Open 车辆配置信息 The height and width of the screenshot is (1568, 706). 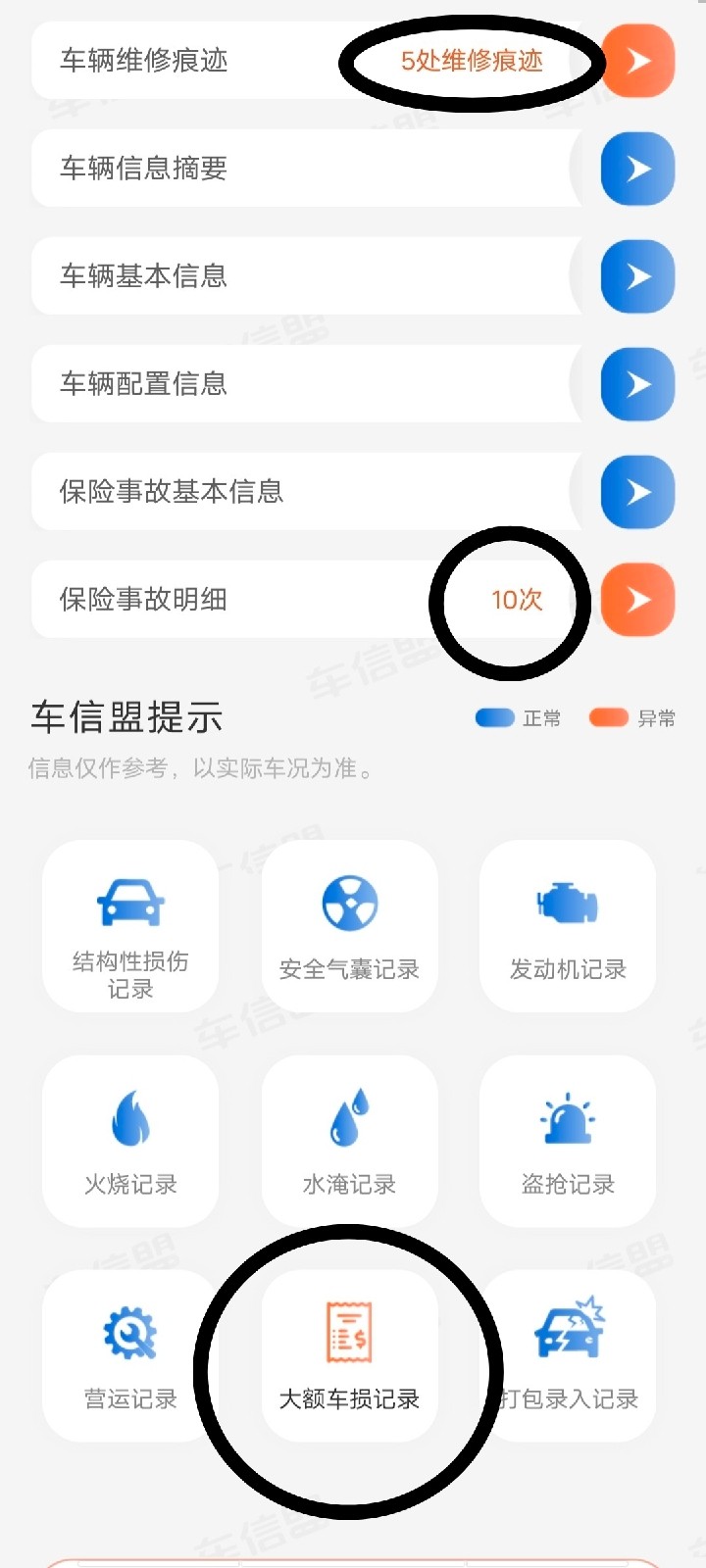coord(353,384)
